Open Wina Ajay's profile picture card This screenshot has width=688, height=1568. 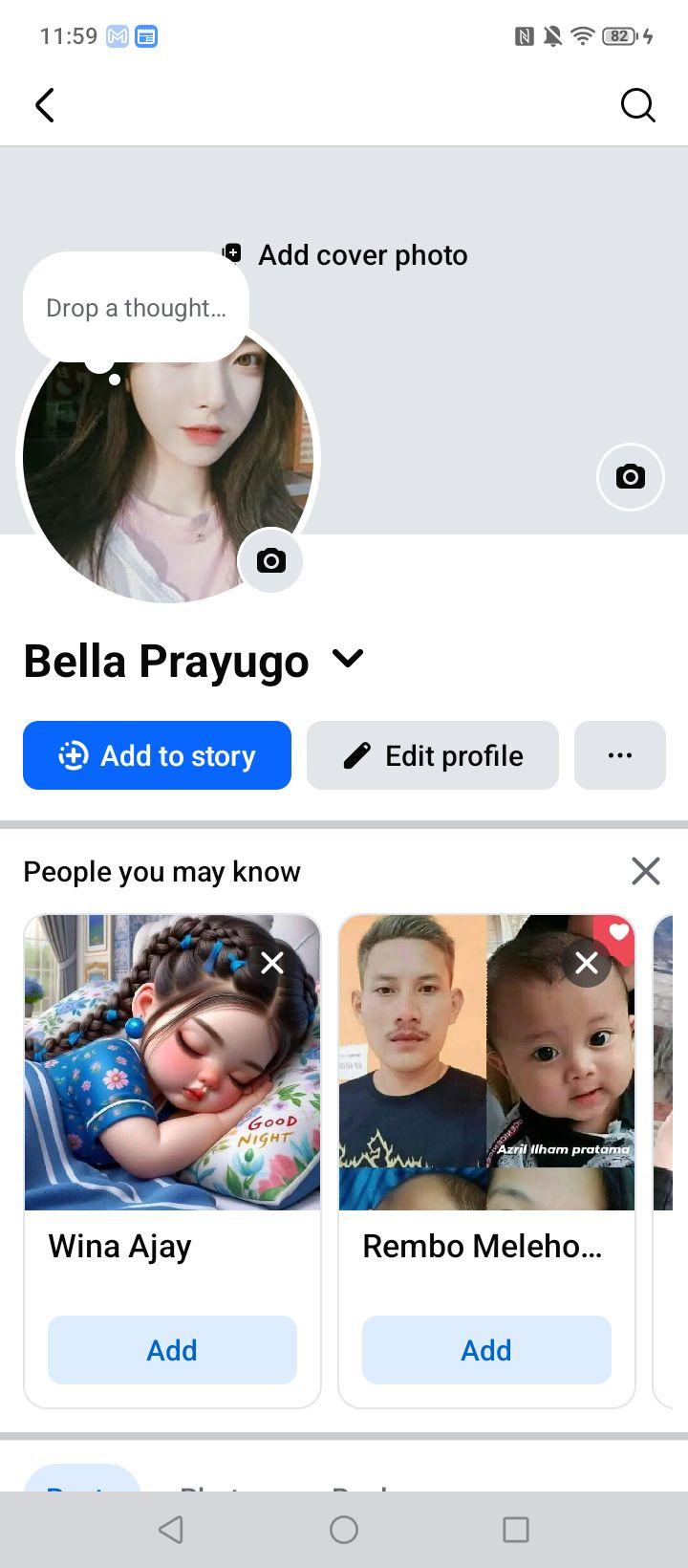172,1062
